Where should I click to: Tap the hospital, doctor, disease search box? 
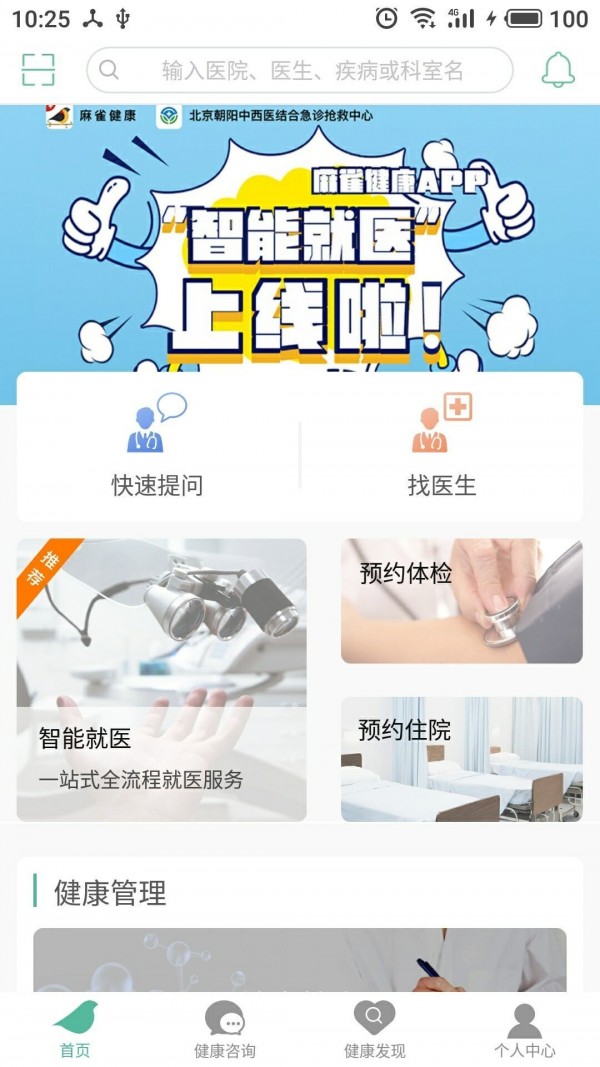pyautogui.click(x=300, y=70)
